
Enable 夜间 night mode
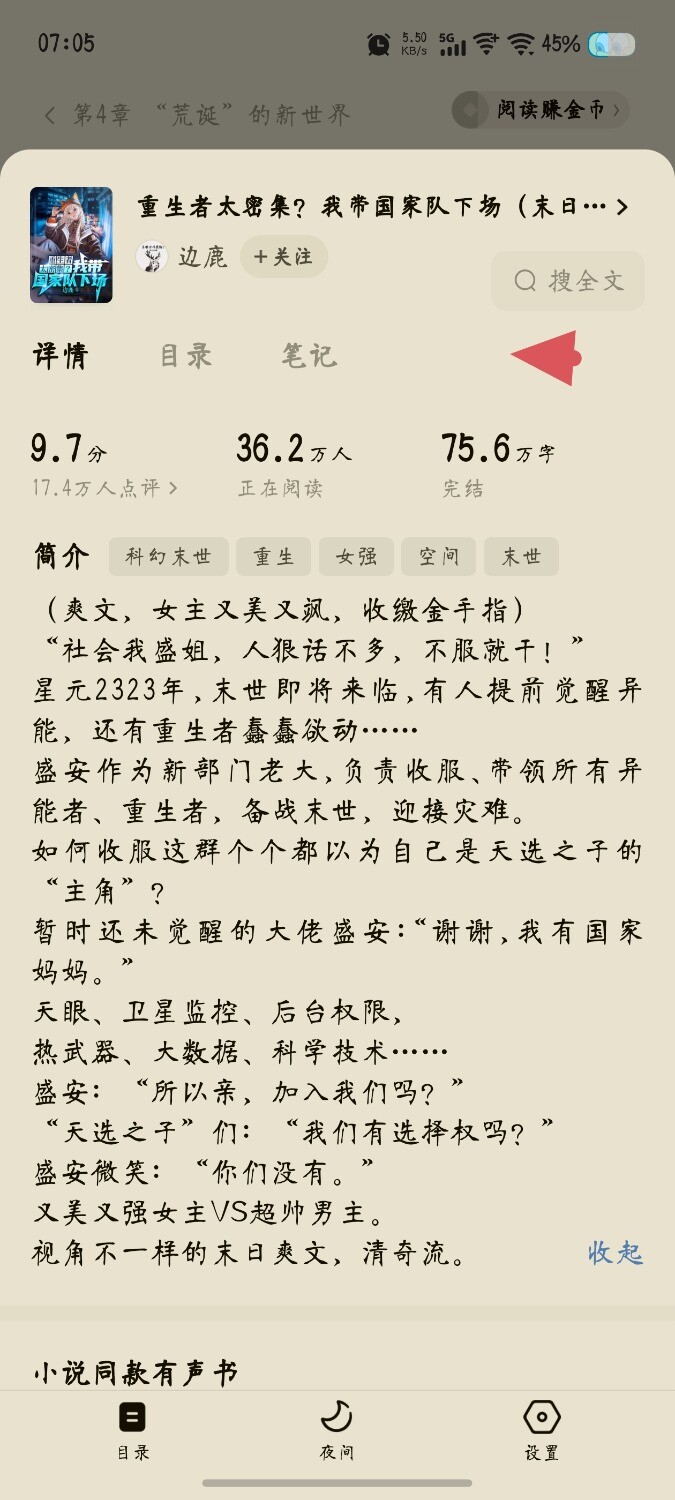click(x=337, y=1430)
